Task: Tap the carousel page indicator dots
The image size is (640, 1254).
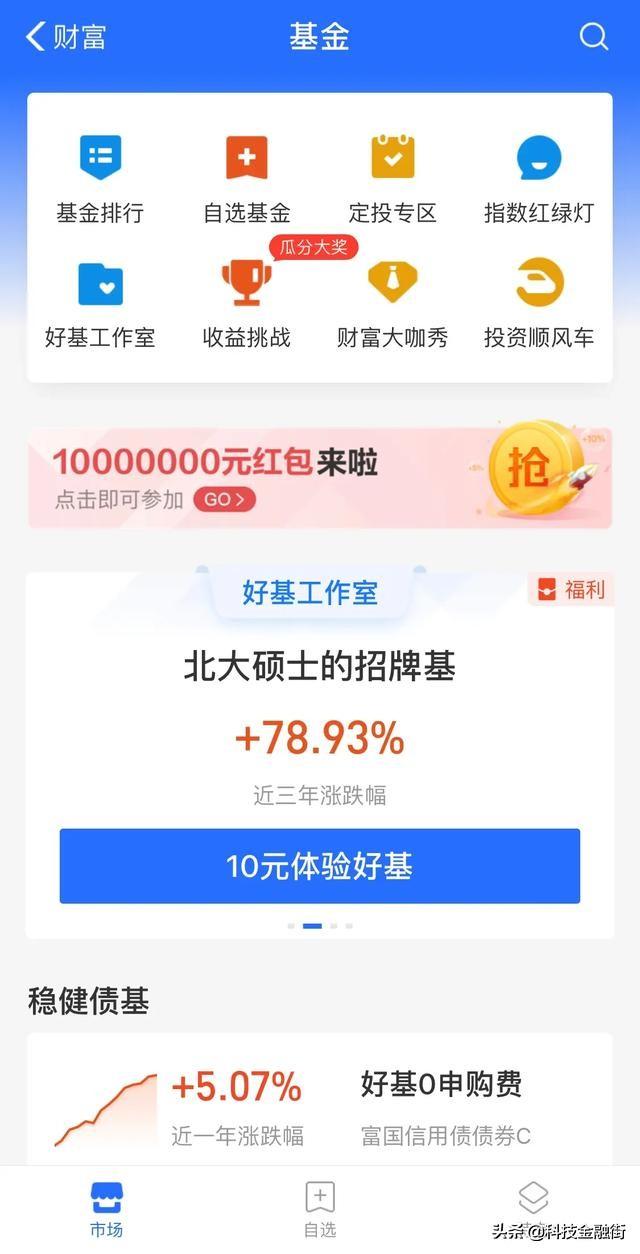Action: coord(320,926)
